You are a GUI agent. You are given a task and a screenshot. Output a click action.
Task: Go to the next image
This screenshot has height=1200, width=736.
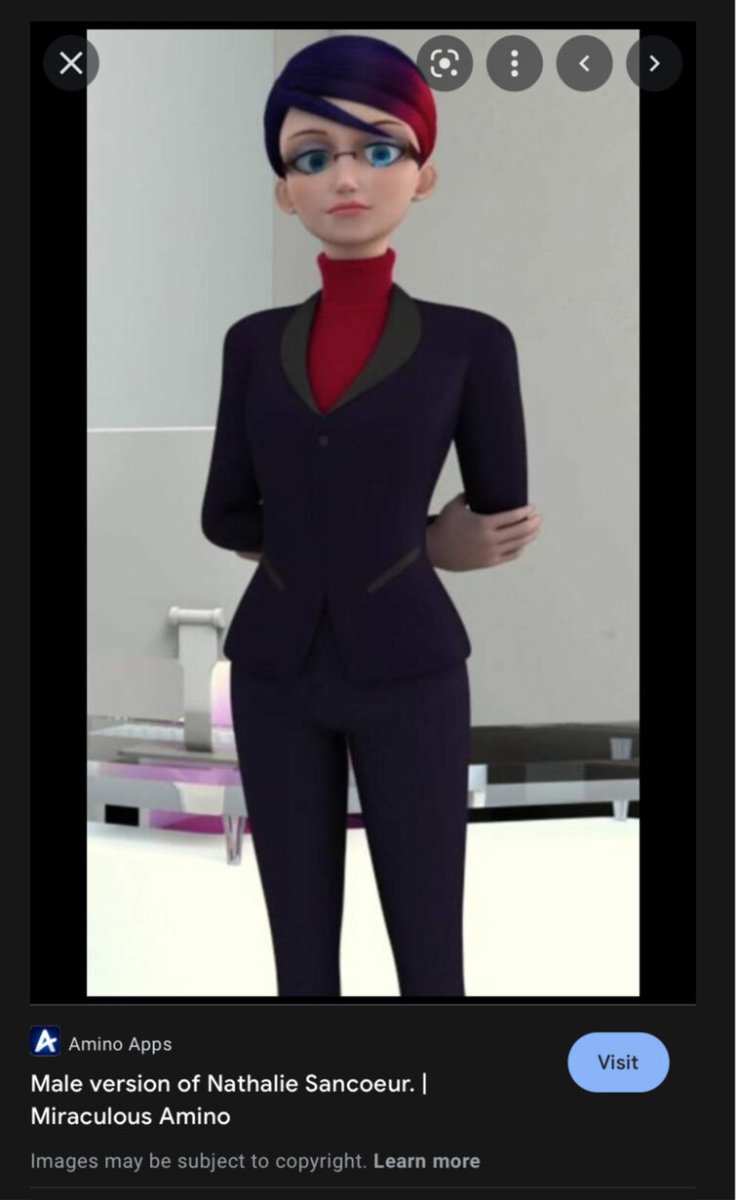coord(654,64)
